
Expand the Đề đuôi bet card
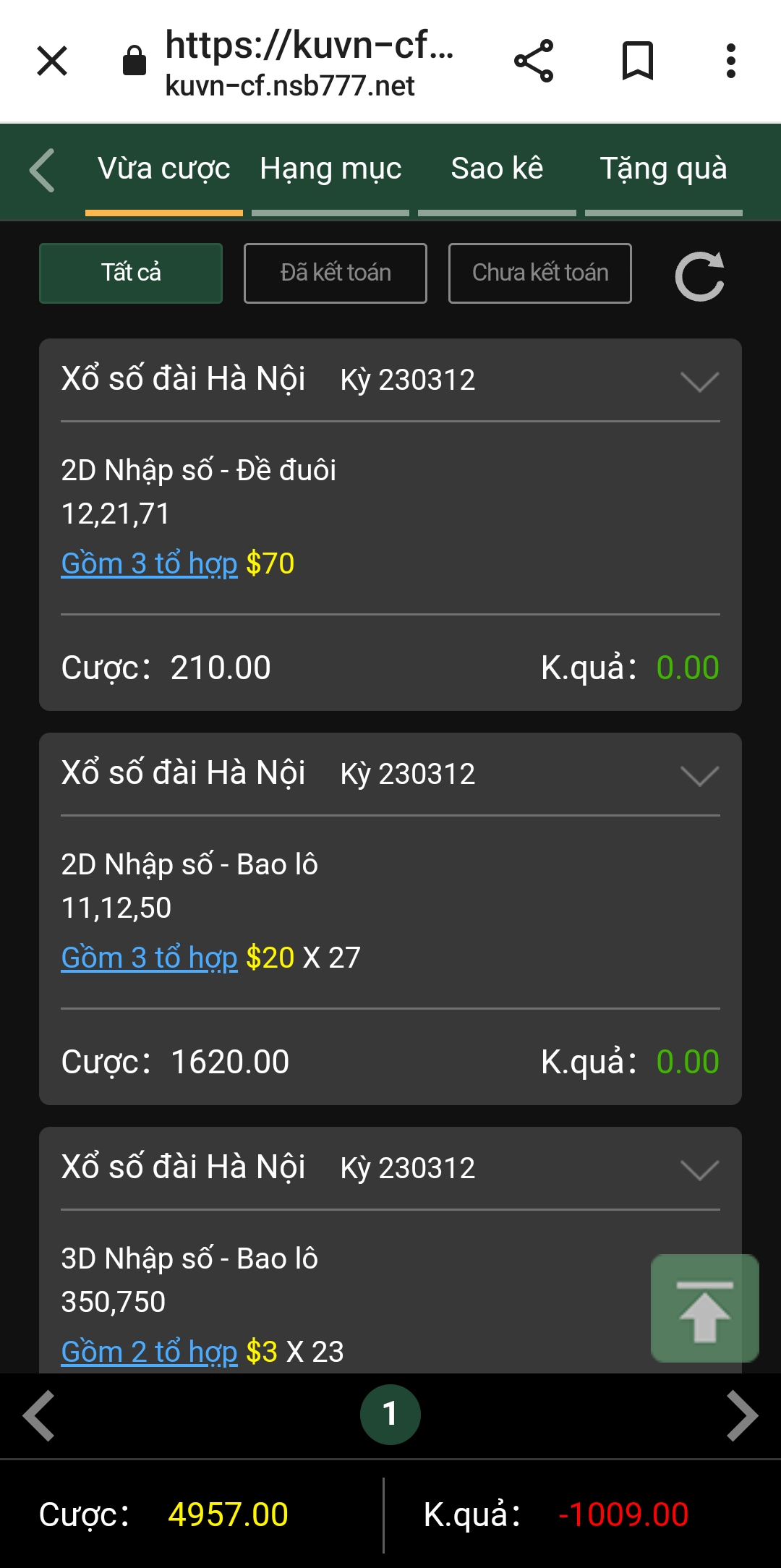700,381
